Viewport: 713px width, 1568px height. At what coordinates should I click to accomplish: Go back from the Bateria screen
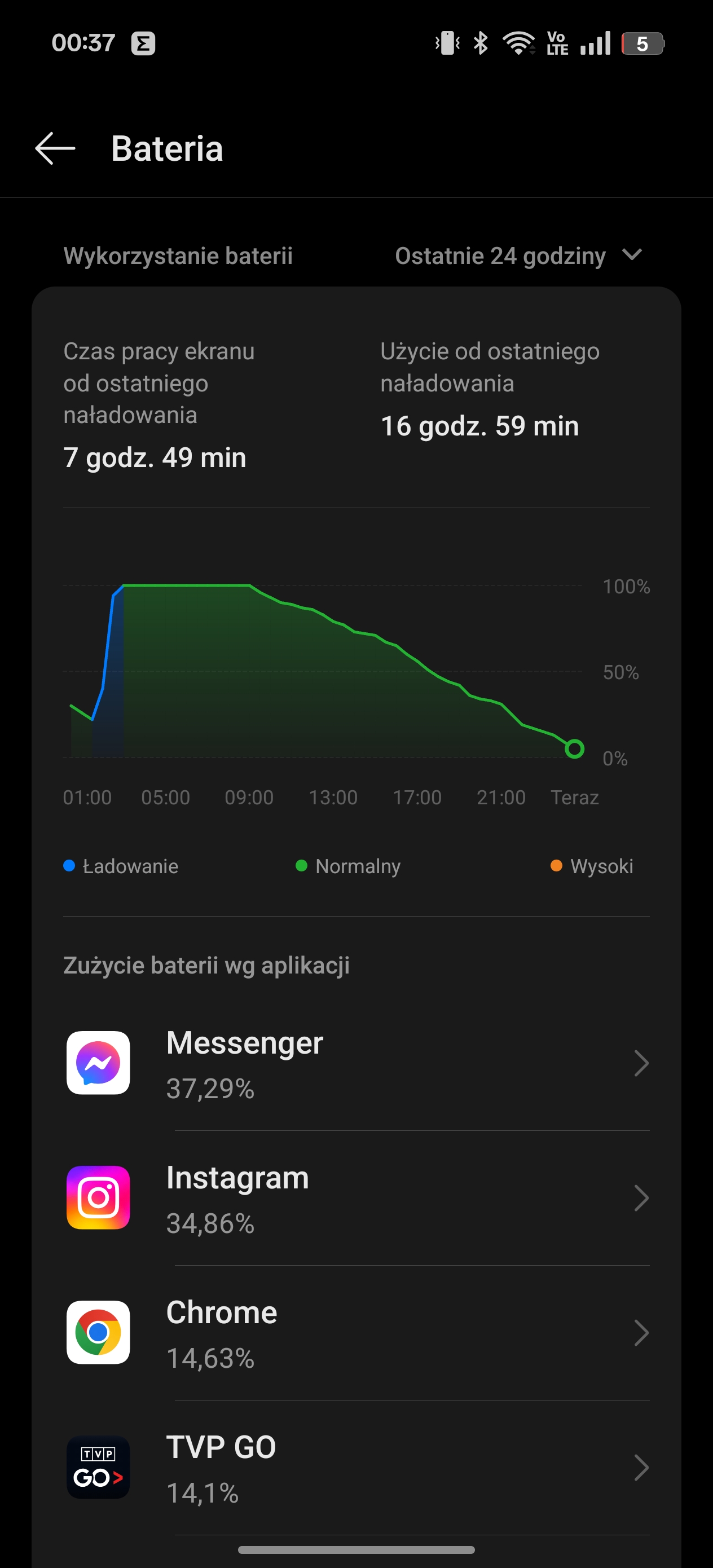[x=55, y=148]
